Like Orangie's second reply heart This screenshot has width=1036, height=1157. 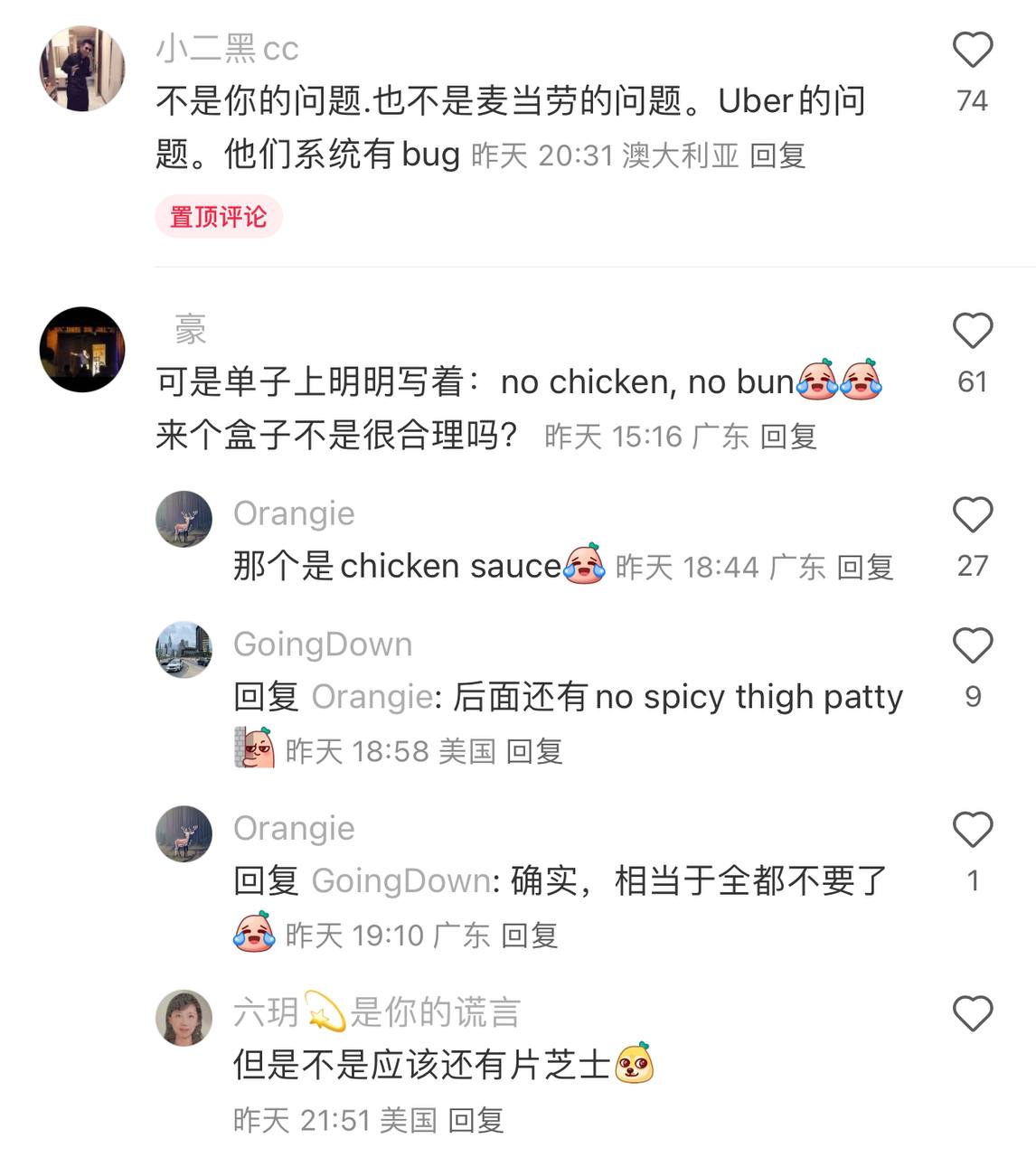coord(974,830)
